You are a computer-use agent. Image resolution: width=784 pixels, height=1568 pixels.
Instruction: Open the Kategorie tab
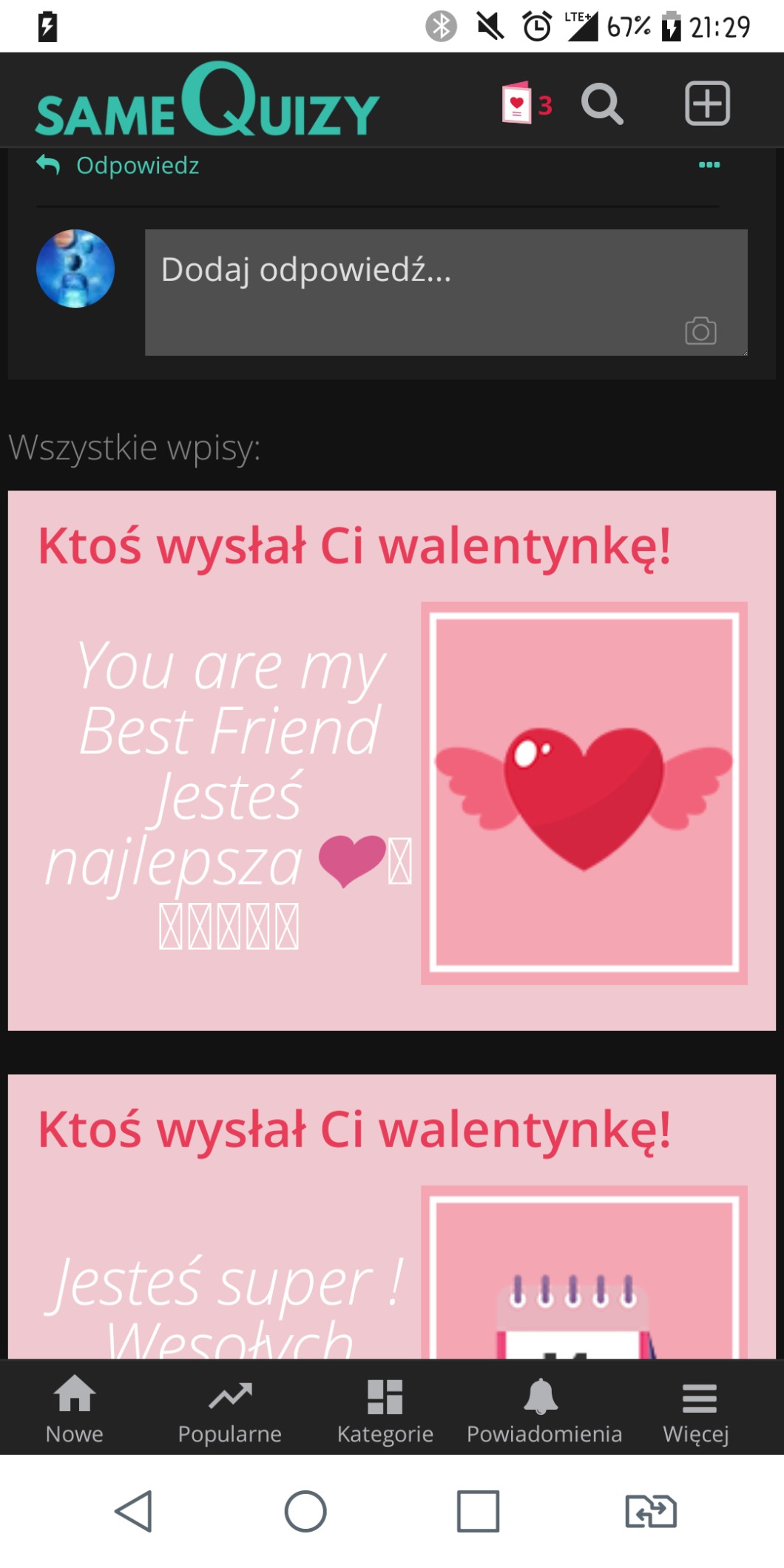(385, 1409)
